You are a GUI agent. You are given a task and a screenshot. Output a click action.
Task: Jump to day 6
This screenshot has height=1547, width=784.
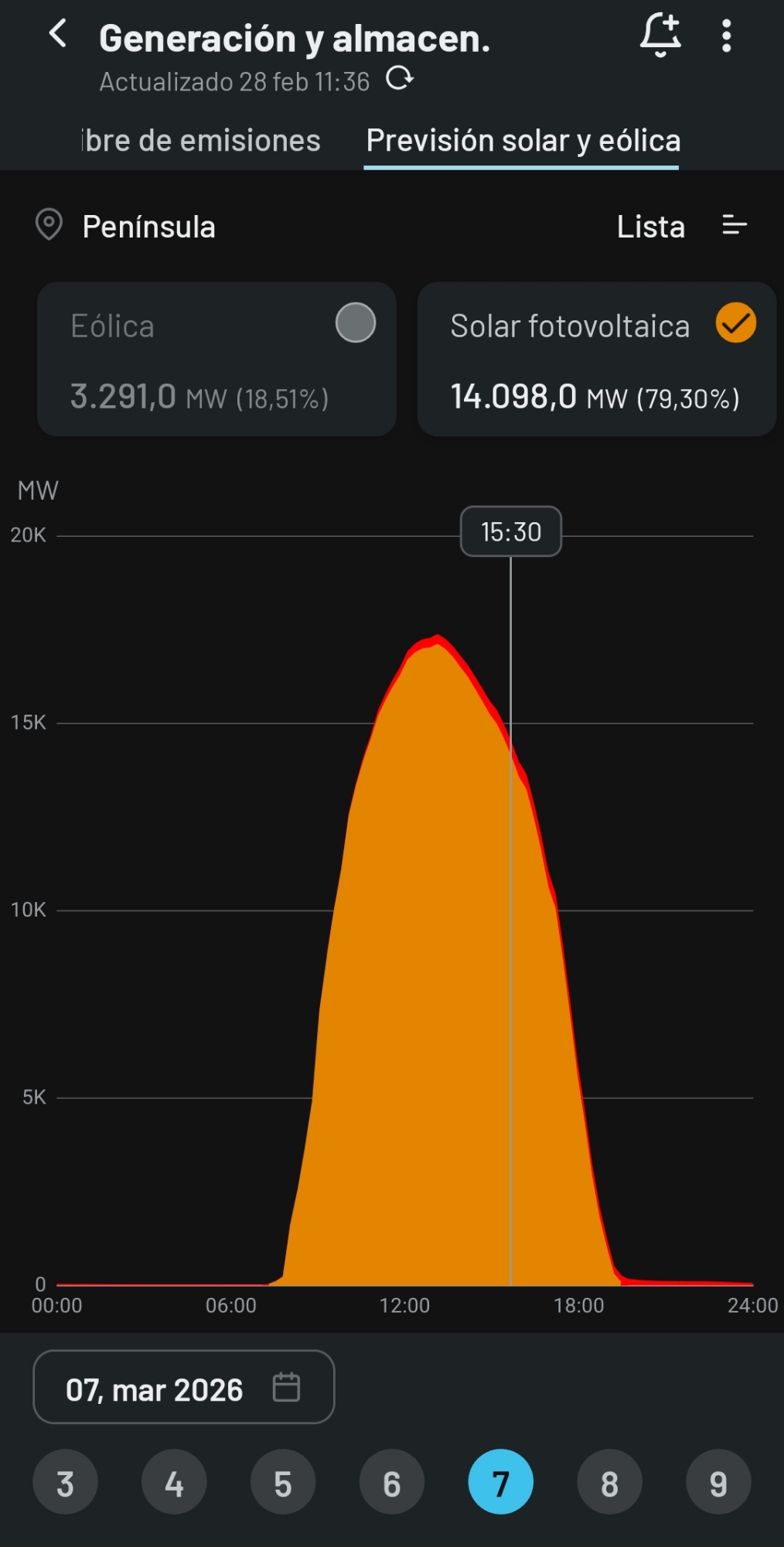[392, 1483]
